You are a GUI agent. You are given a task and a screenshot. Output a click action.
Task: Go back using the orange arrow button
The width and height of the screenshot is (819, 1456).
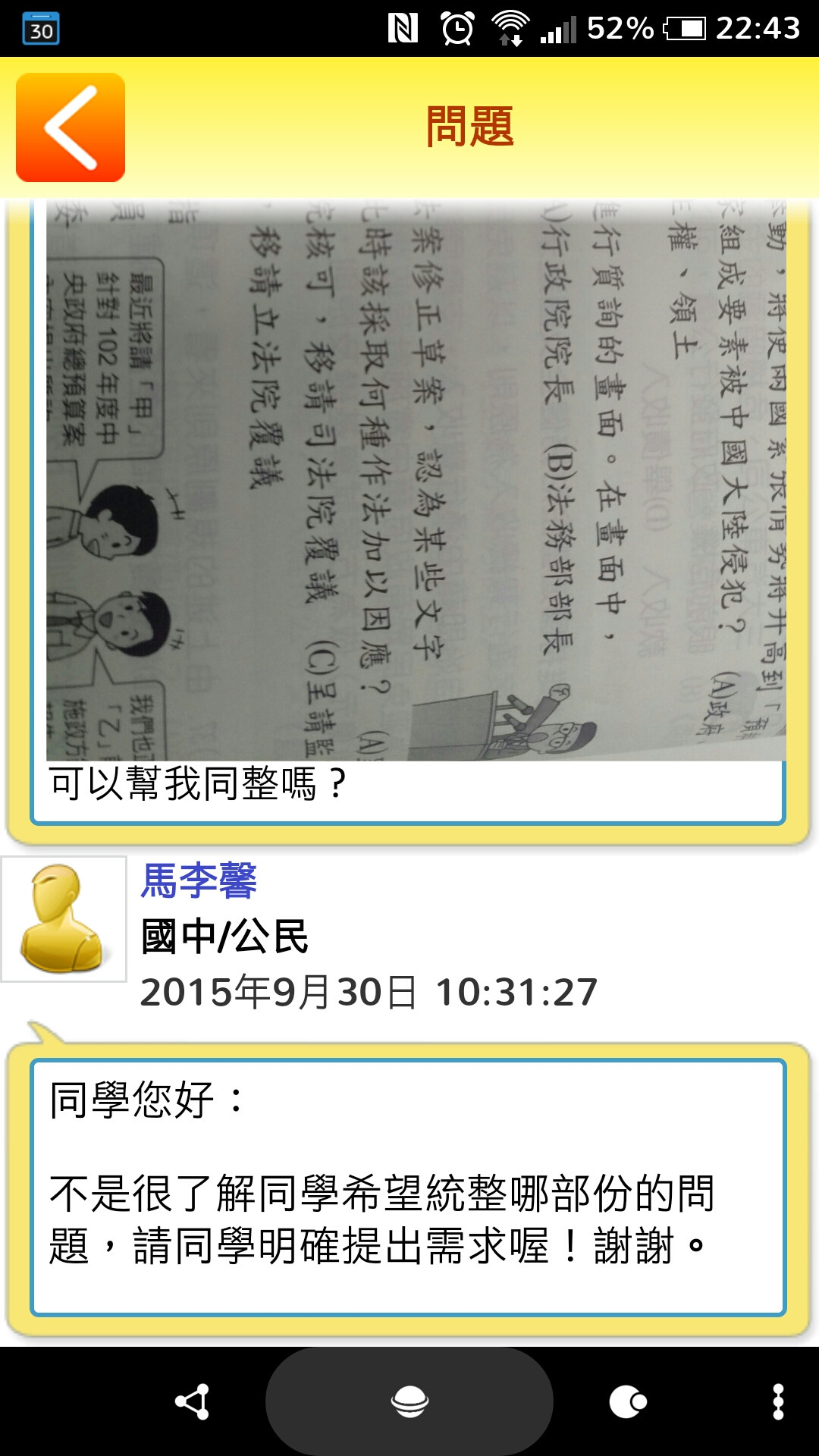(x=71, y=127)
